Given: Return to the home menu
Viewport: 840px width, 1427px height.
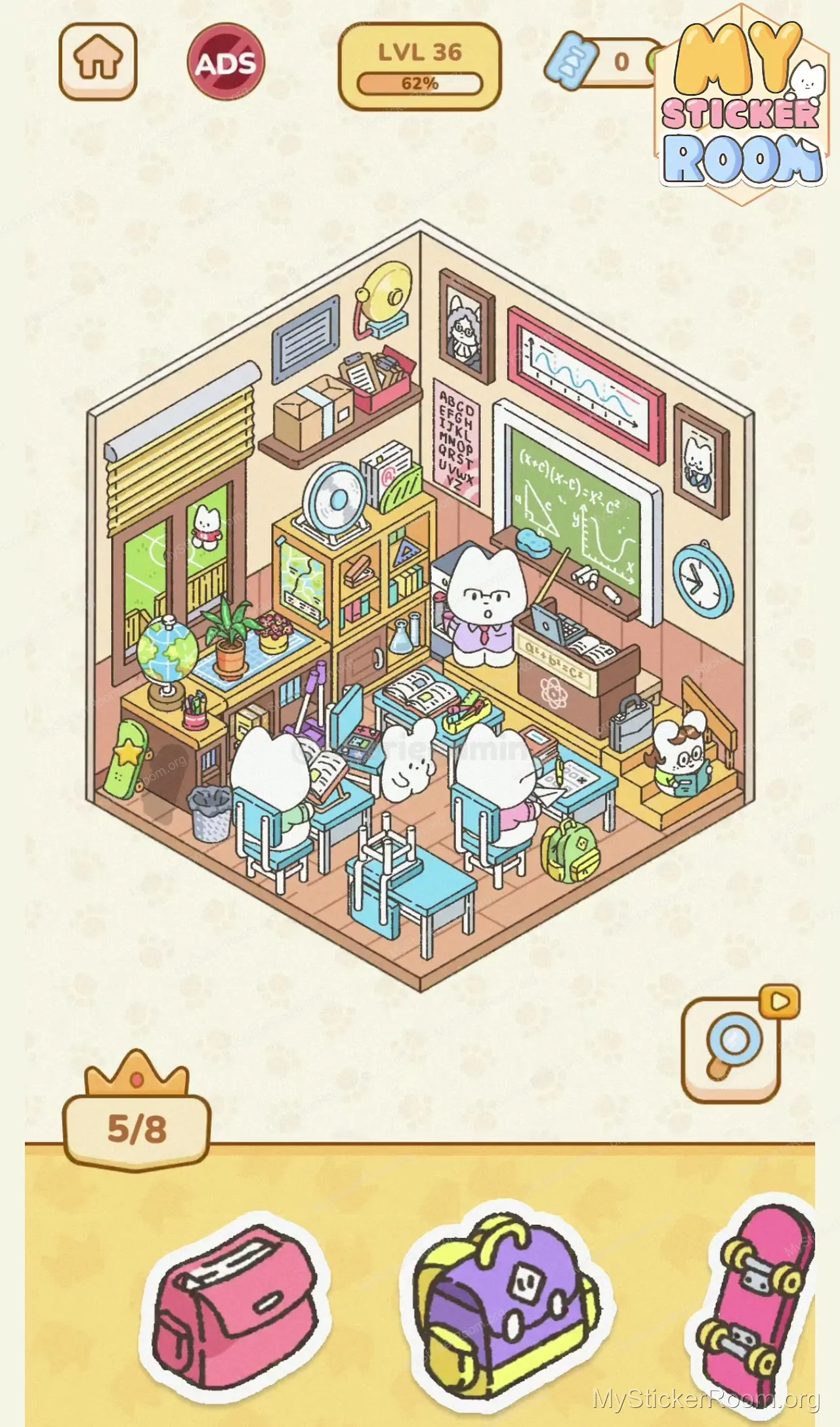Looking at the screenshot, I should (98, 62).
